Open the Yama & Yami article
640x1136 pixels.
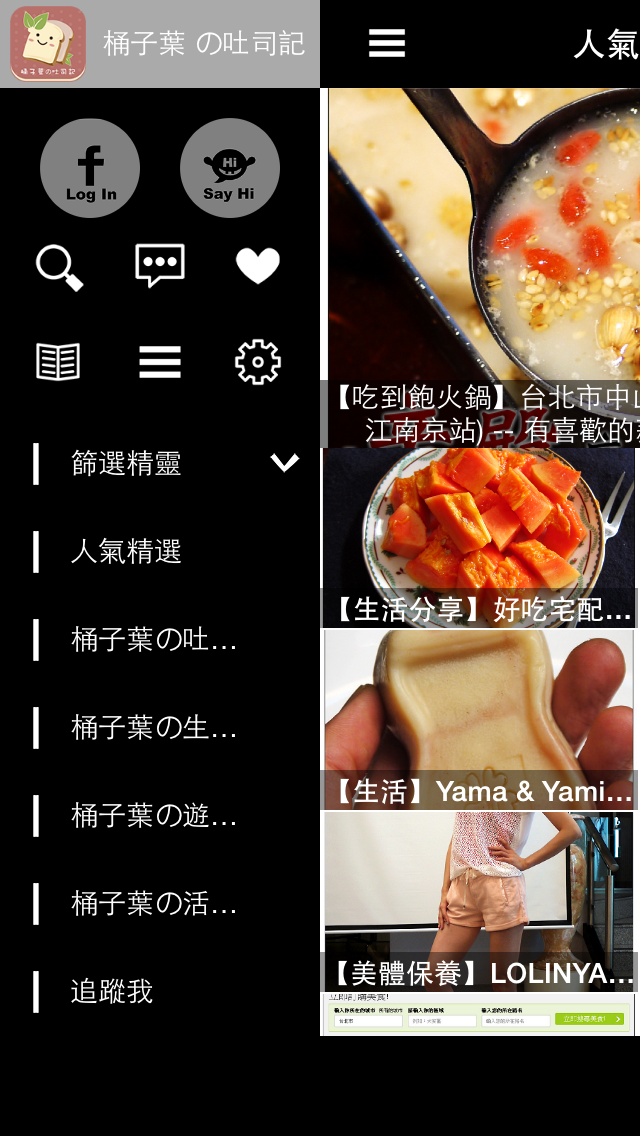(479, 719)
